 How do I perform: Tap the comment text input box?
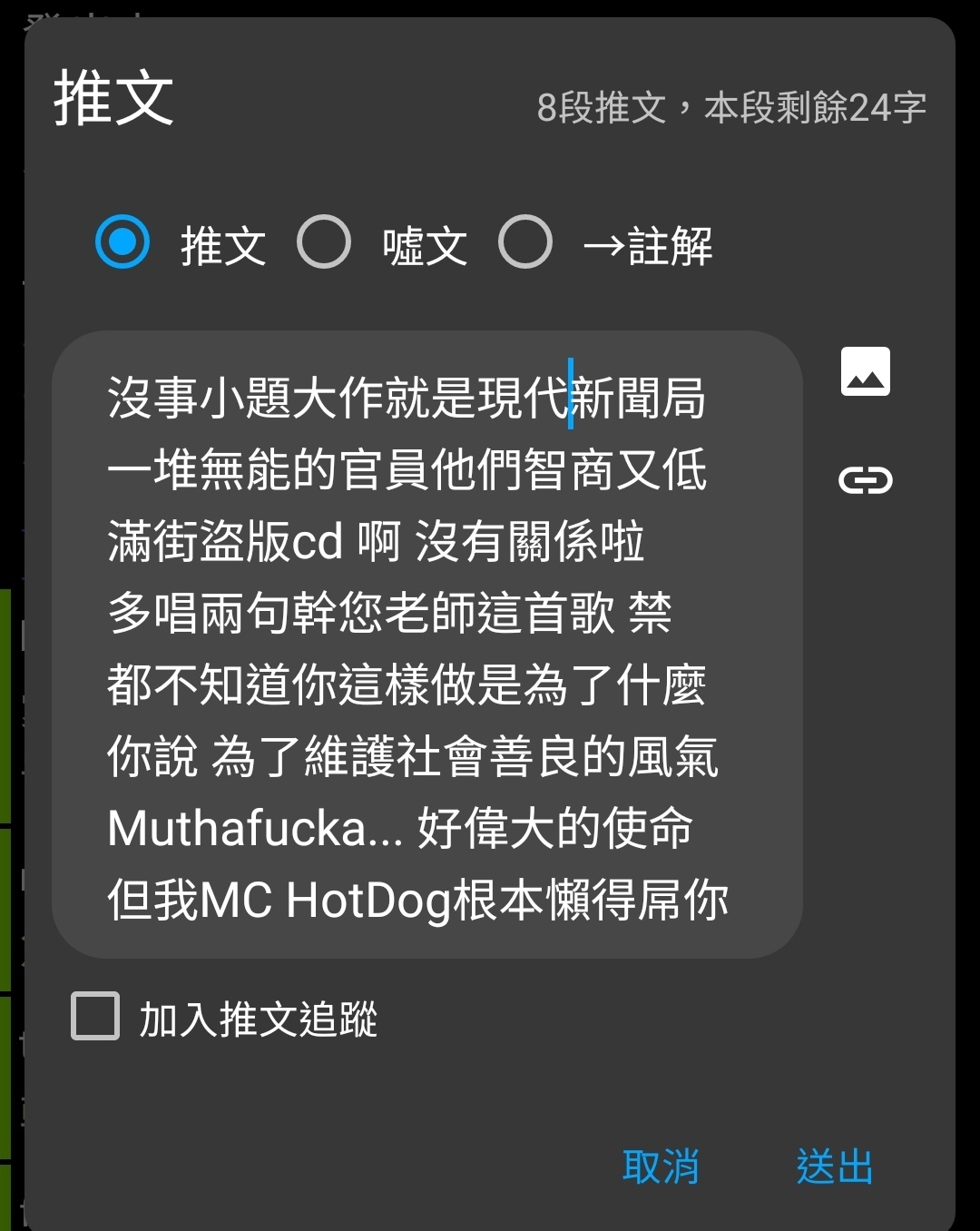tap(426, 645)
